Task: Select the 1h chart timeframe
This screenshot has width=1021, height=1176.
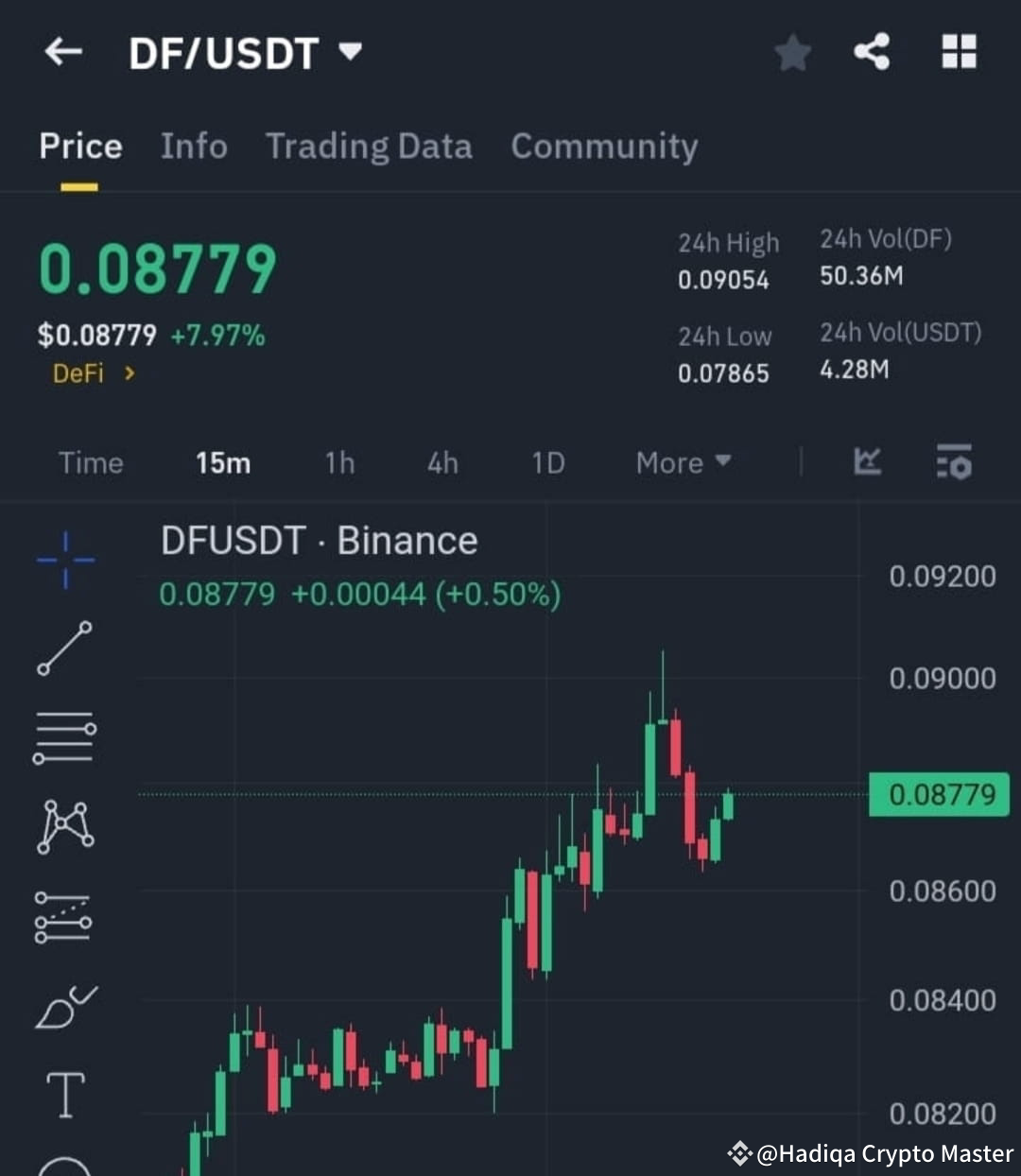Action: 338,462
